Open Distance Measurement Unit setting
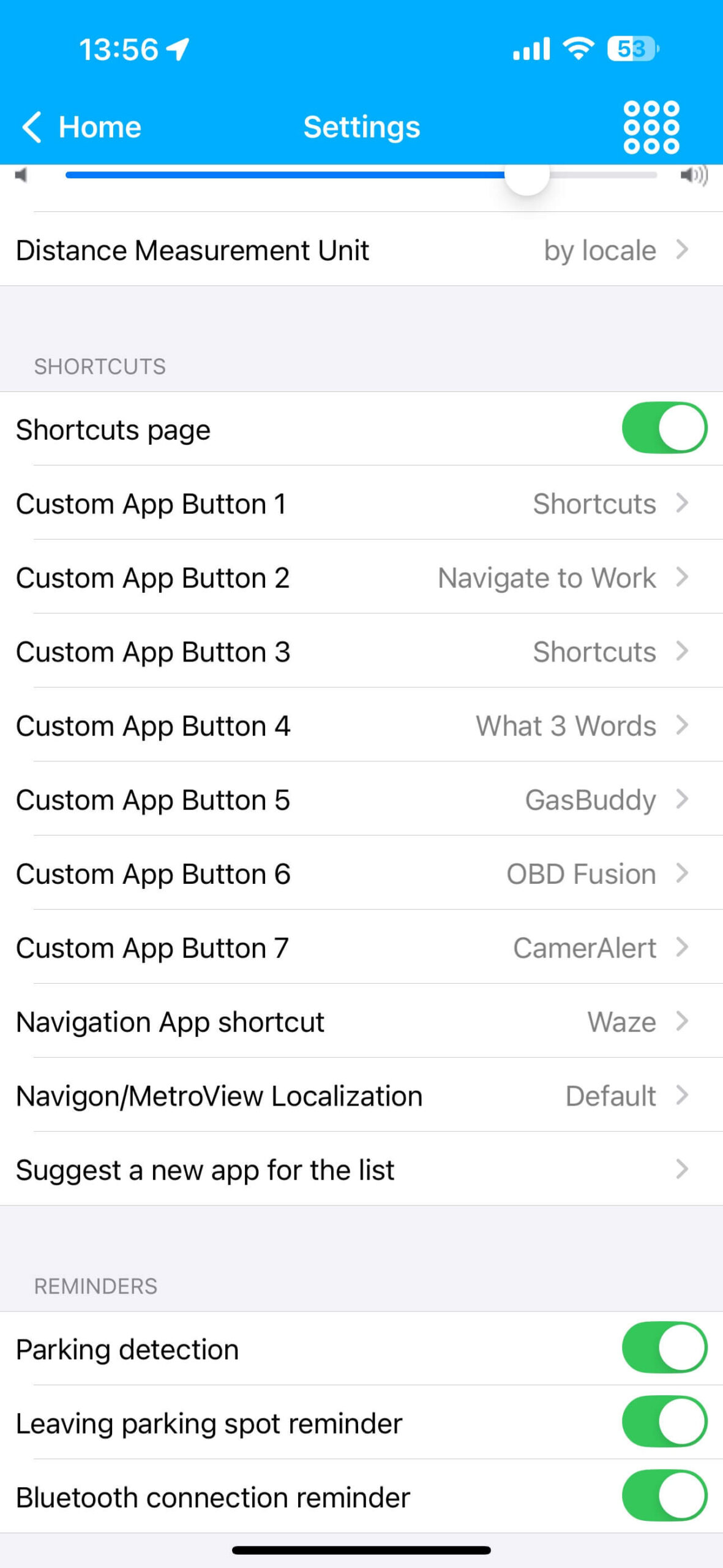The width and height of the screenshot is (723, 1568). tap(361, 250)
